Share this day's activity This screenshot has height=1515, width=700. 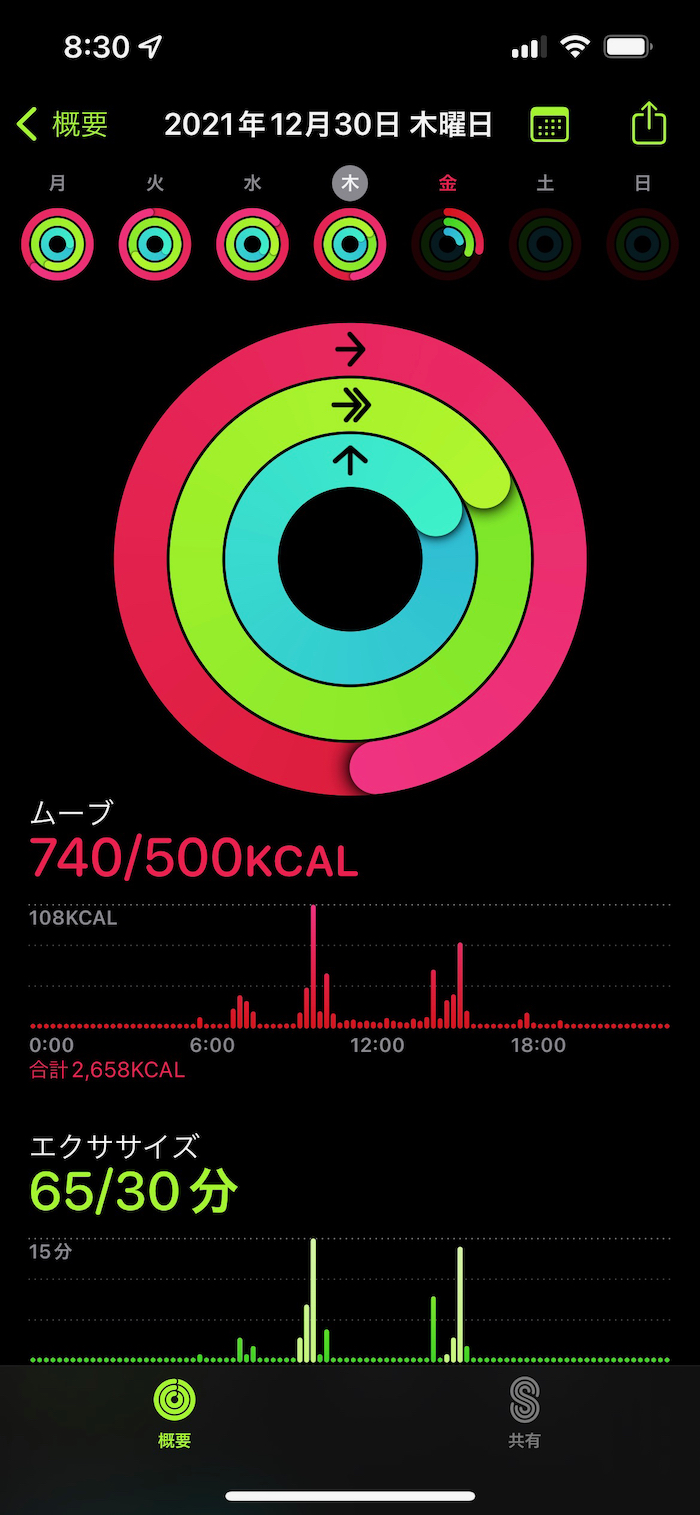(648, 124)
